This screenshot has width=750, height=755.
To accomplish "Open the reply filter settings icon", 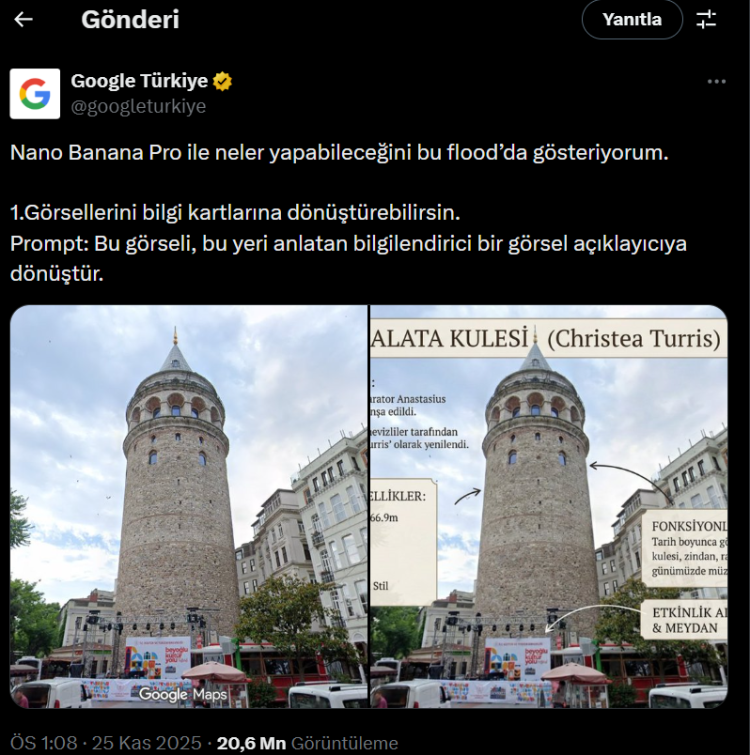I will coord(706,19).
